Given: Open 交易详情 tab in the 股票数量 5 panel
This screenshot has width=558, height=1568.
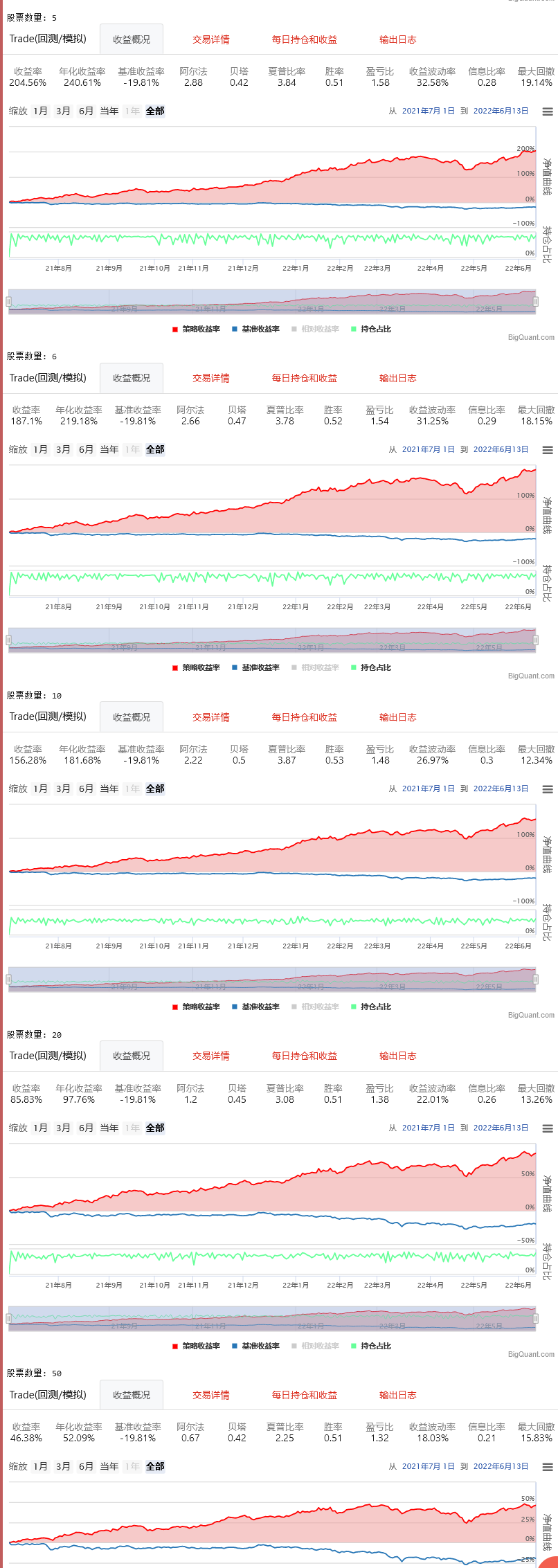Looking at the screenshot, I should pyautogui.click(x=211, y=39).
